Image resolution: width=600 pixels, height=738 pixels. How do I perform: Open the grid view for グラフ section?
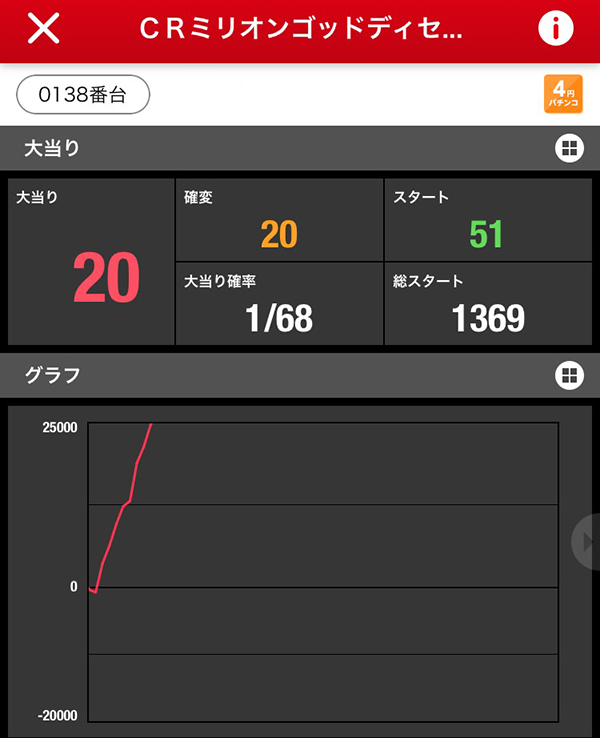[x=568, y=375]
